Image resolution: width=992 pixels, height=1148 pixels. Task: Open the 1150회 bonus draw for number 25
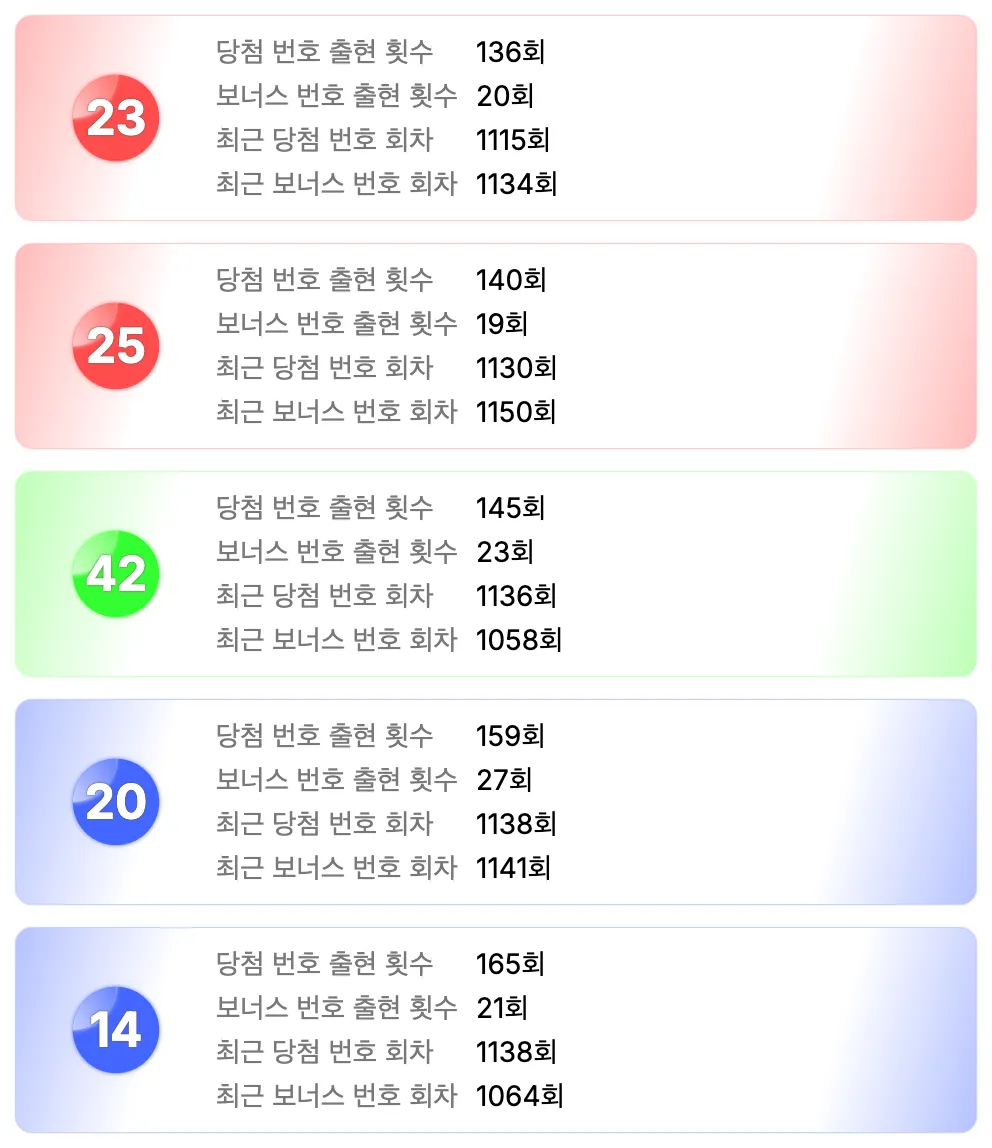point(516,412)
